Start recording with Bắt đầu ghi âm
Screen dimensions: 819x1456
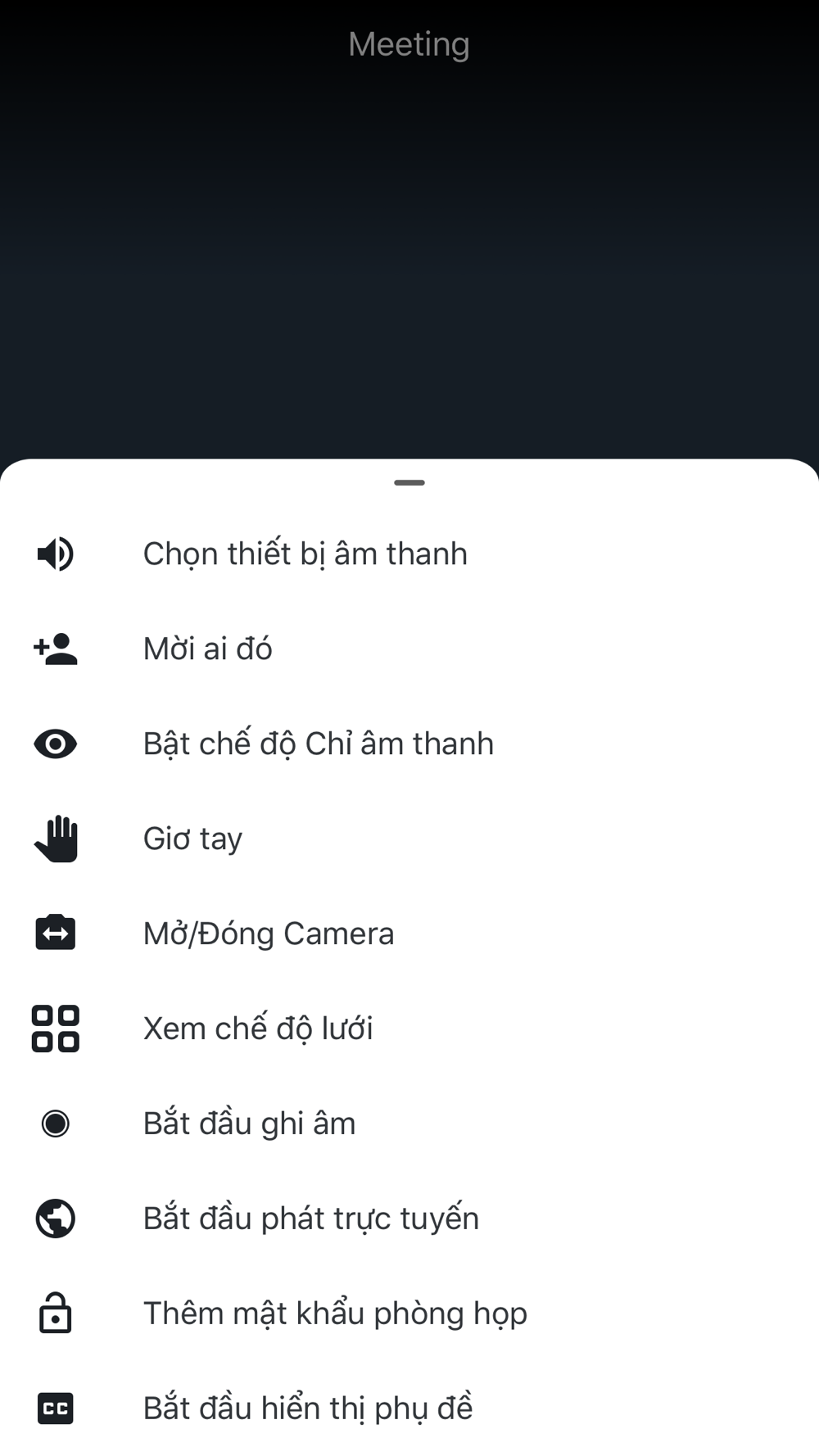[x=409, y=1124]
